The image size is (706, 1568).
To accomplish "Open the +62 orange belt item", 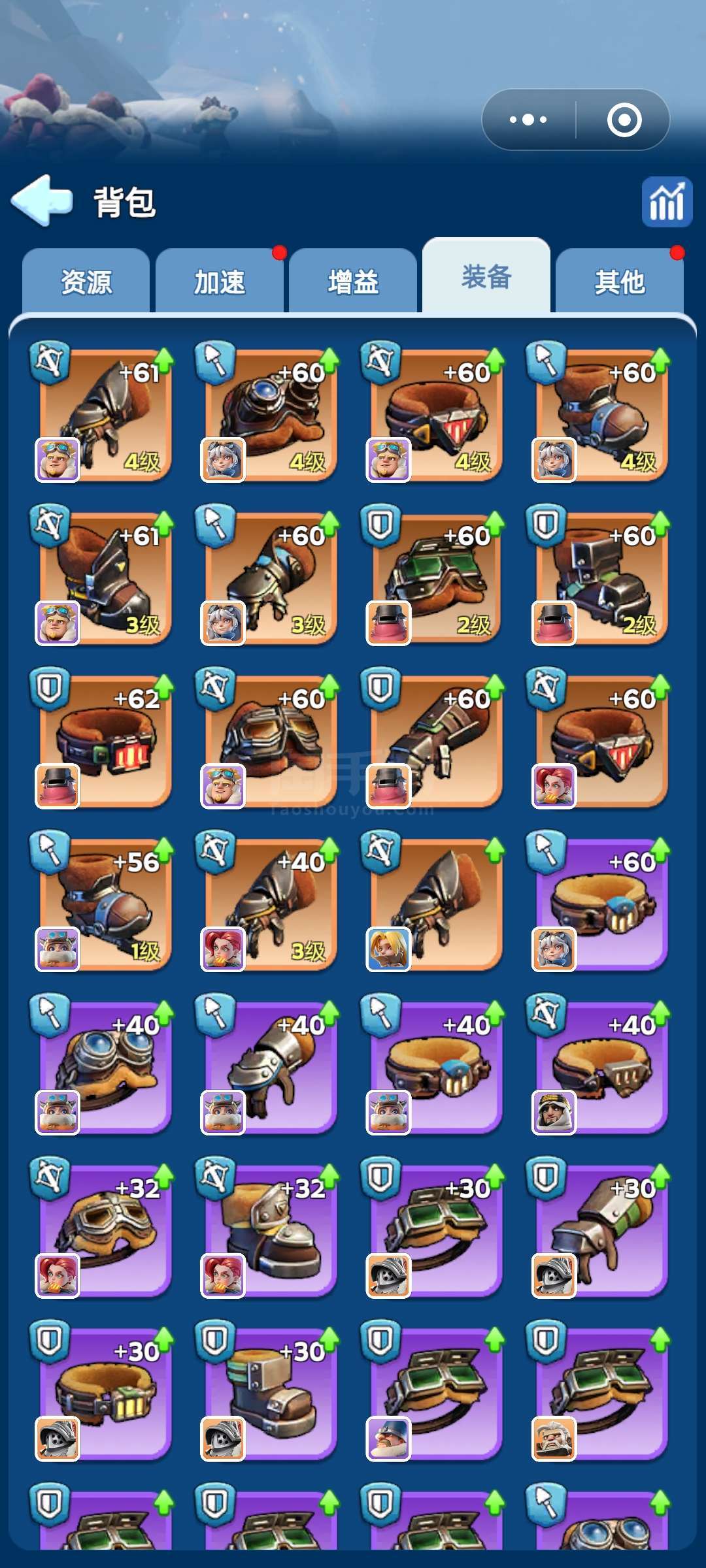I will (x=103, y=740).
